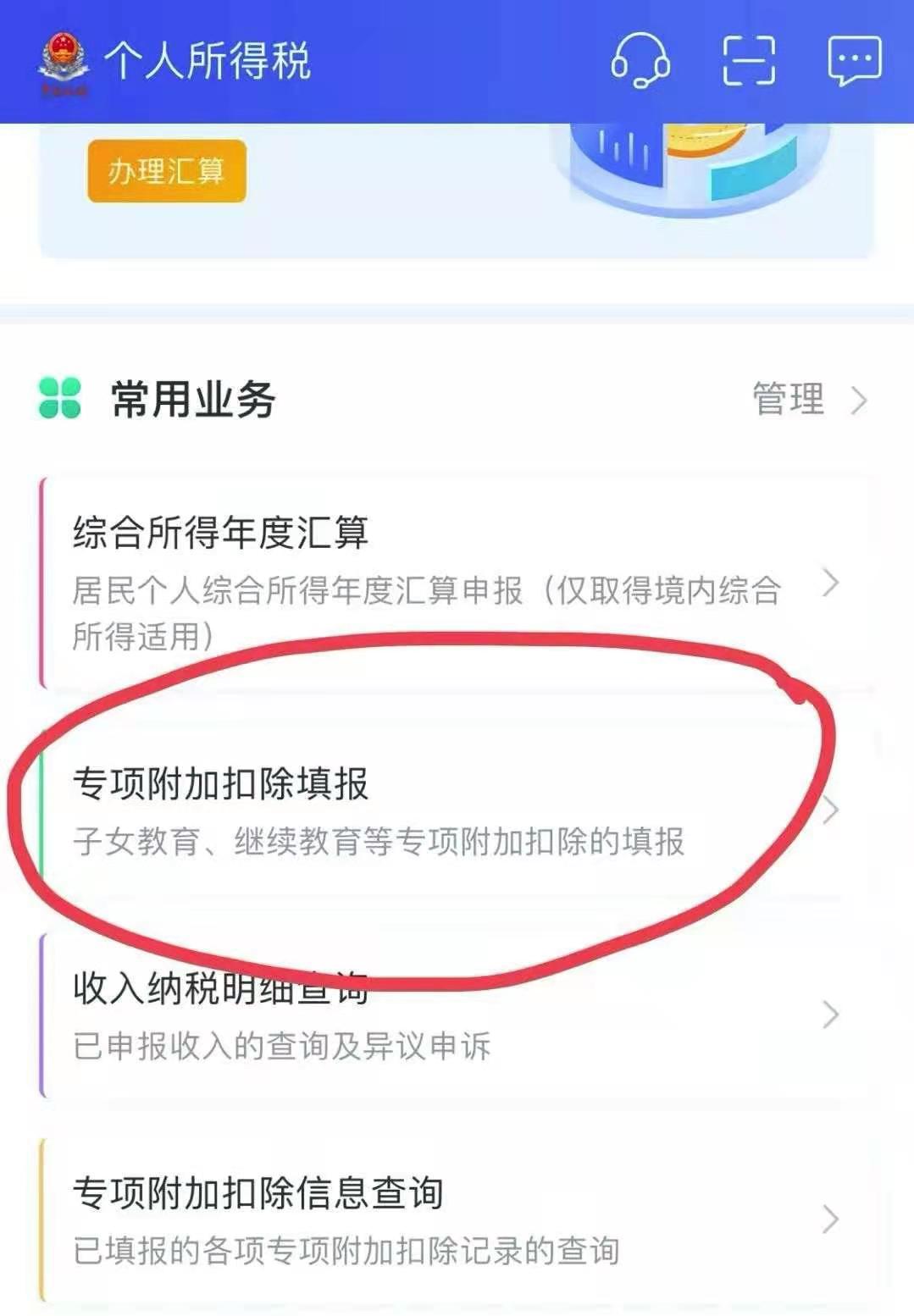Select 专项附加扣除填报 entry
914x1316 pixels.
click(x=440, y=810)
